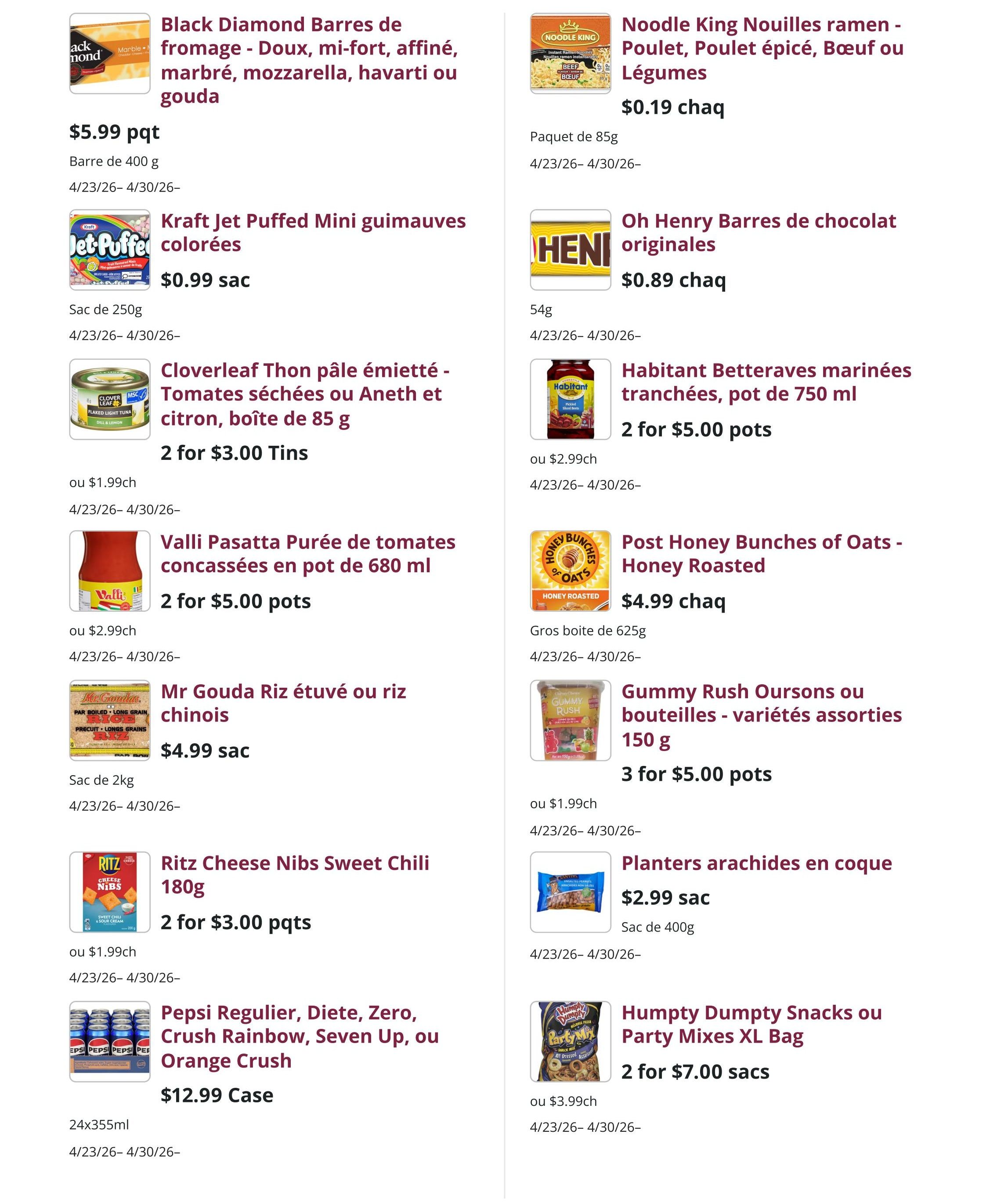The image size is (1008, 1202).
Task: Tap the Habitant beets jar thumbnail
Action: tap(571, 400)
